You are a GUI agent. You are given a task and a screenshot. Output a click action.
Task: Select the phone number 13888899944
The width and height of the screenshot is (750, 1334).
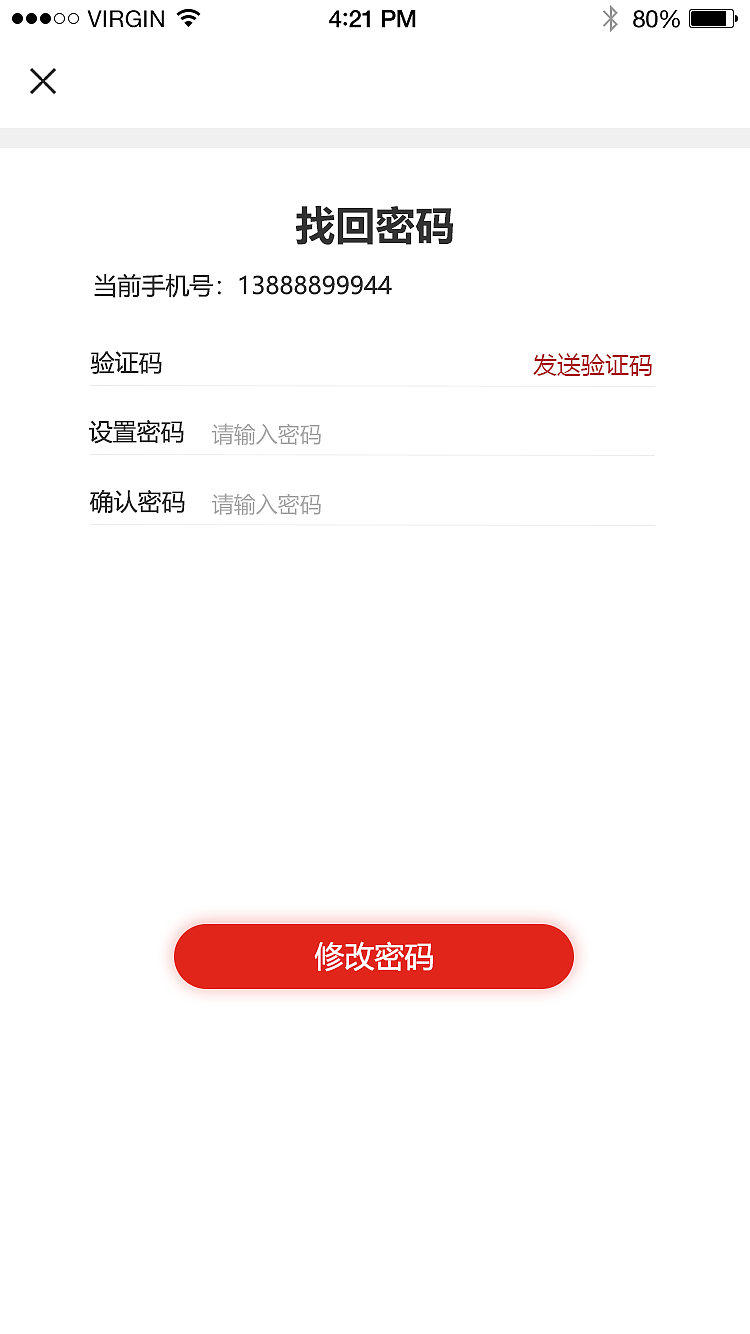315,286
